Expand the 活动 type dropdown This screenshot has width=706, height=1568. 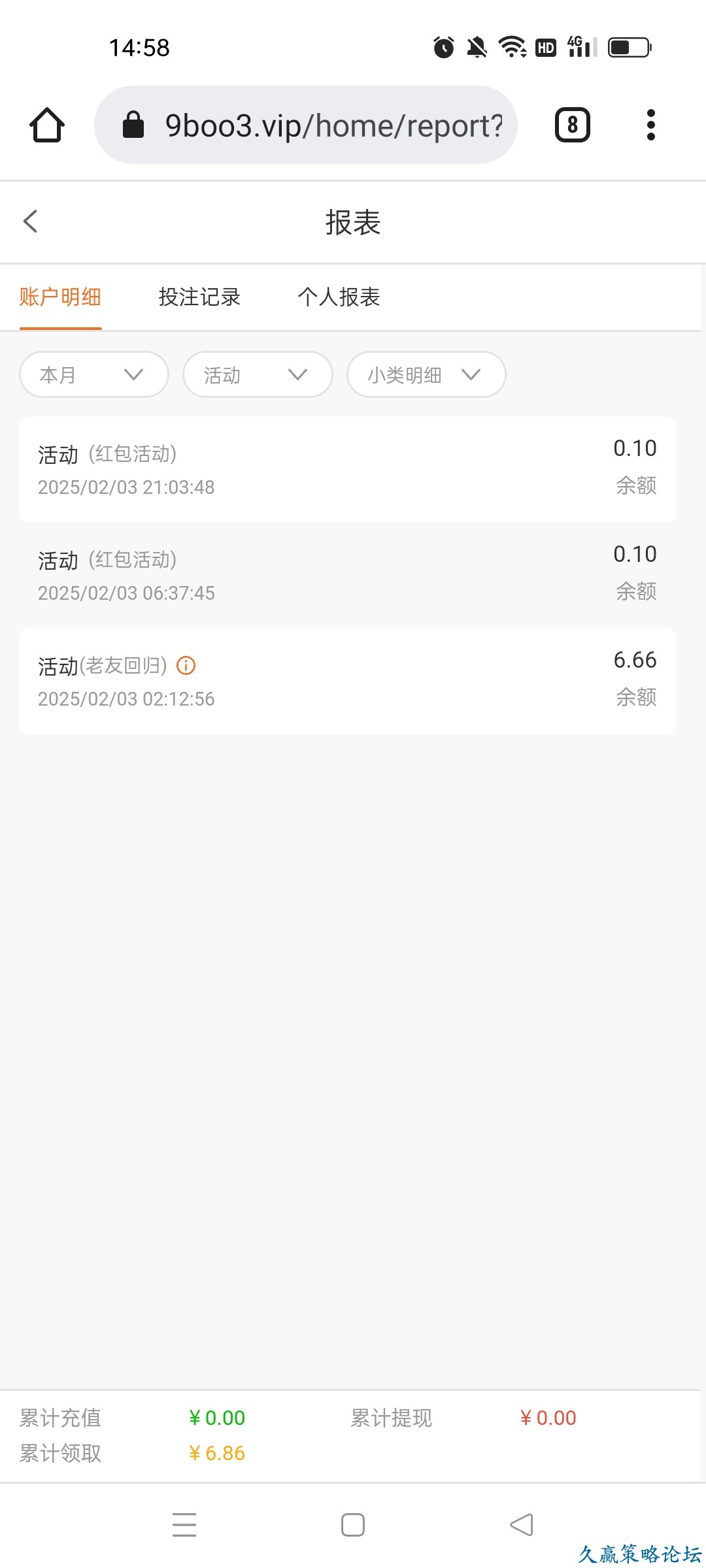coord(258,374)
